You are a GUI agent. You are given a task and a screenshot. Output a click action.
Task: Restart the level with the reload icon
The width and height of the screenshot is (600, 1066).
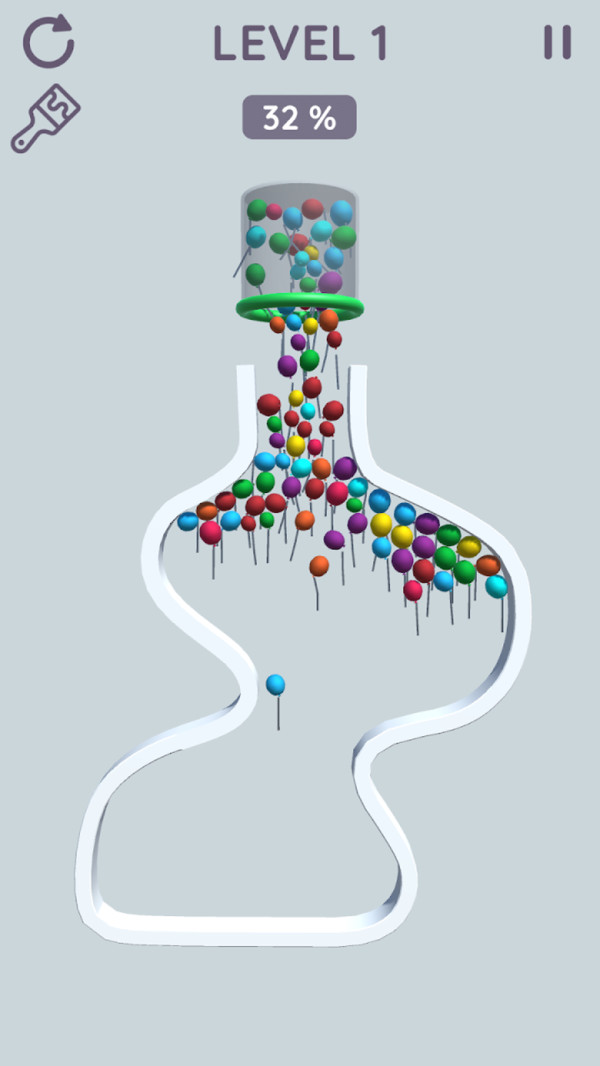48,43
